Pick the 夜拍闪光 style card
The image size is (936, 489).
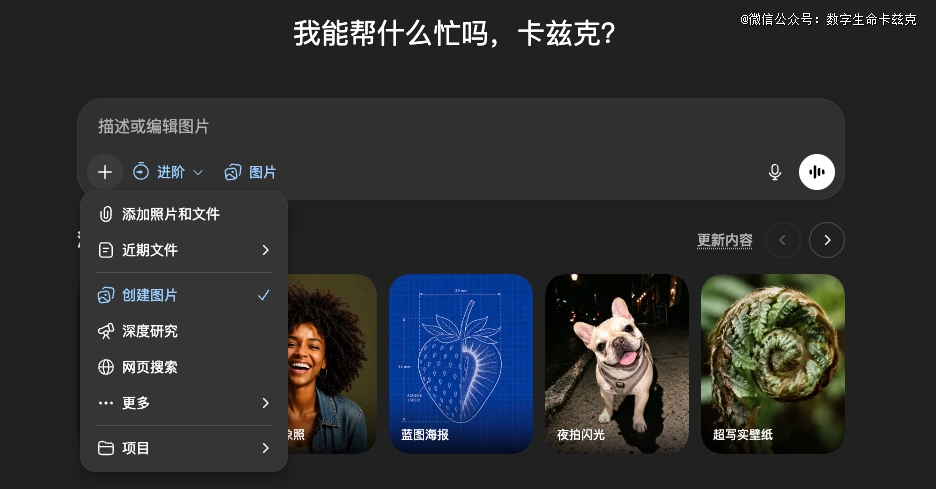click(616, 362)
